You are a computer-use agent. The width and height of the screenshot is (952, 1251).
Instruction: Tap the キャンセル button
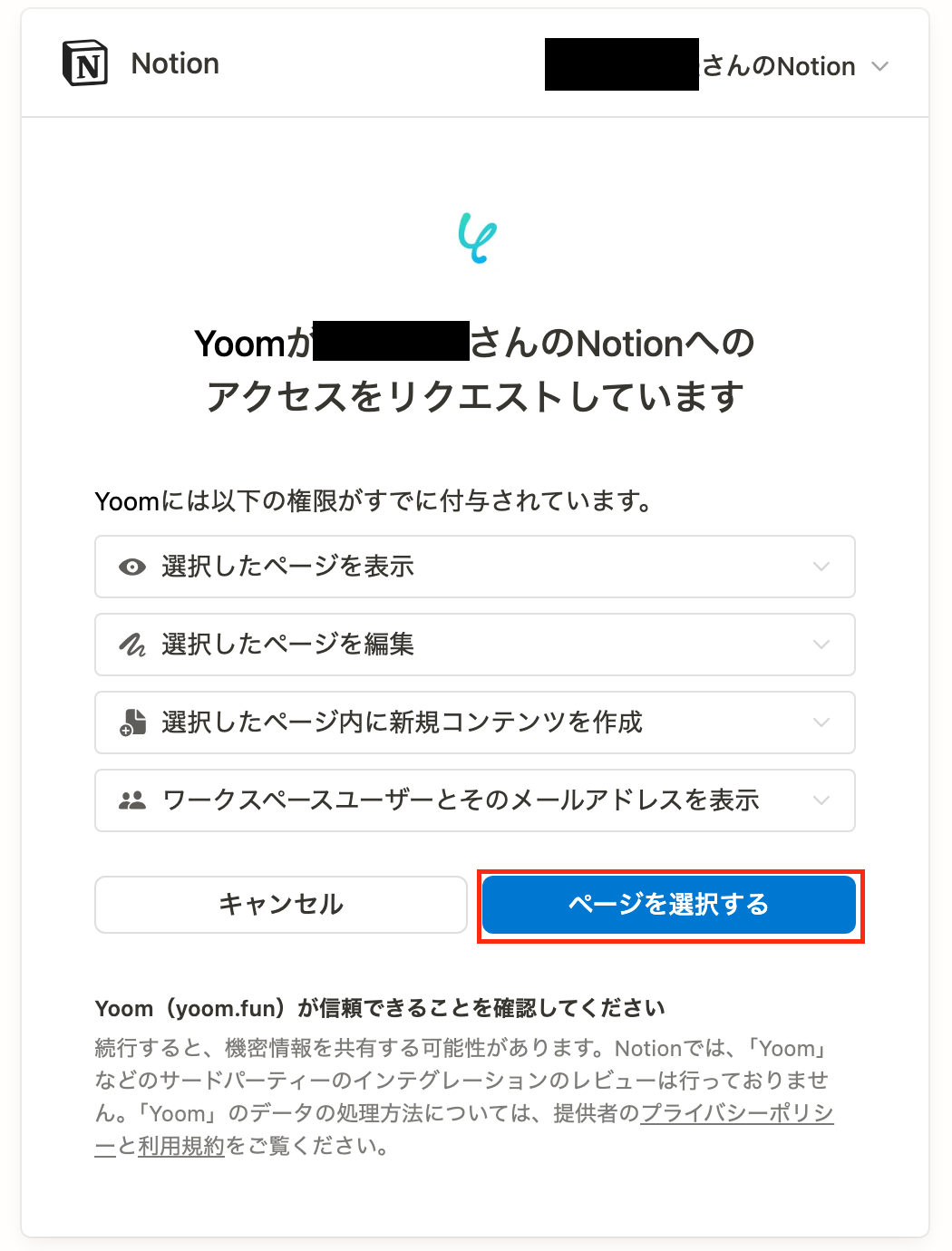pos(281,904)
